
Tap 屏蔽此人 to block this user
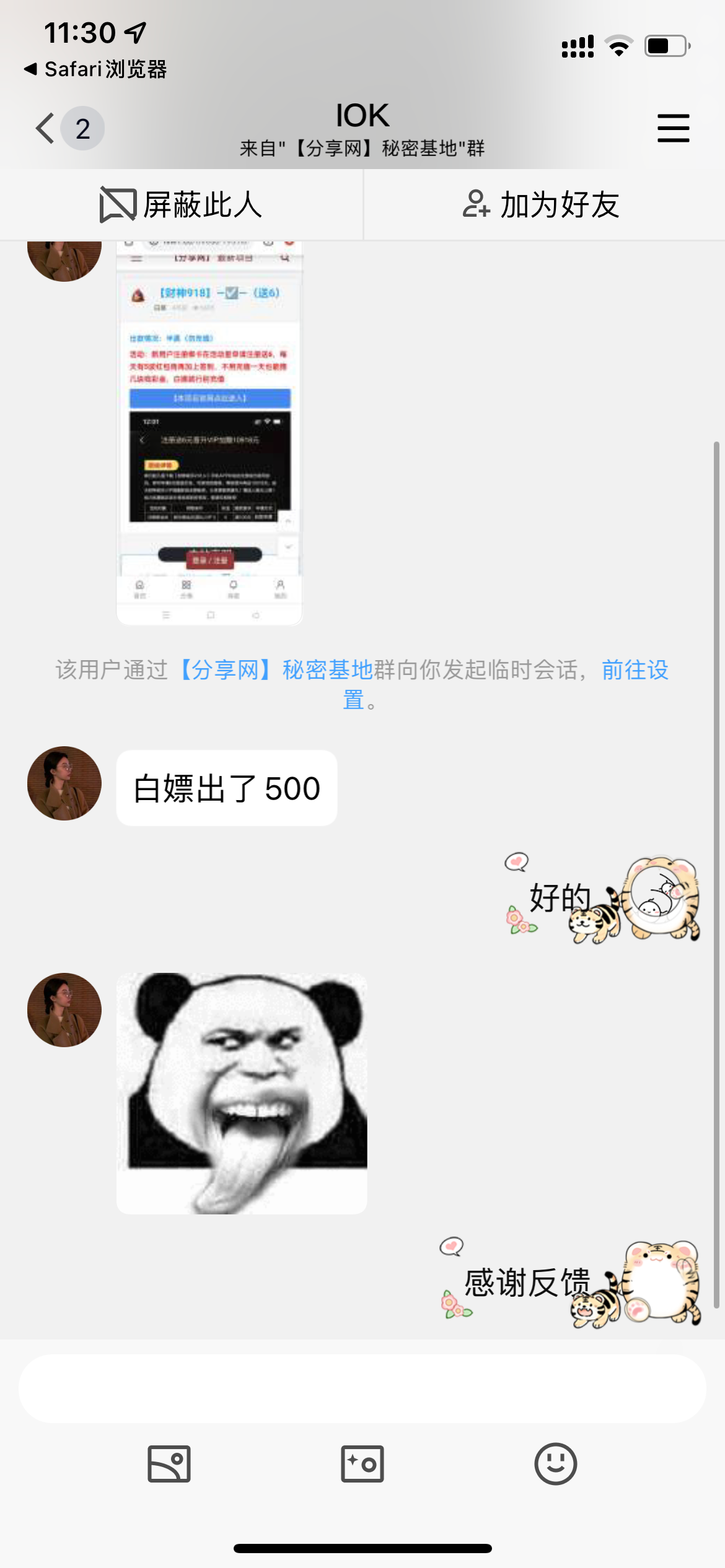click(x=181, y=205)
